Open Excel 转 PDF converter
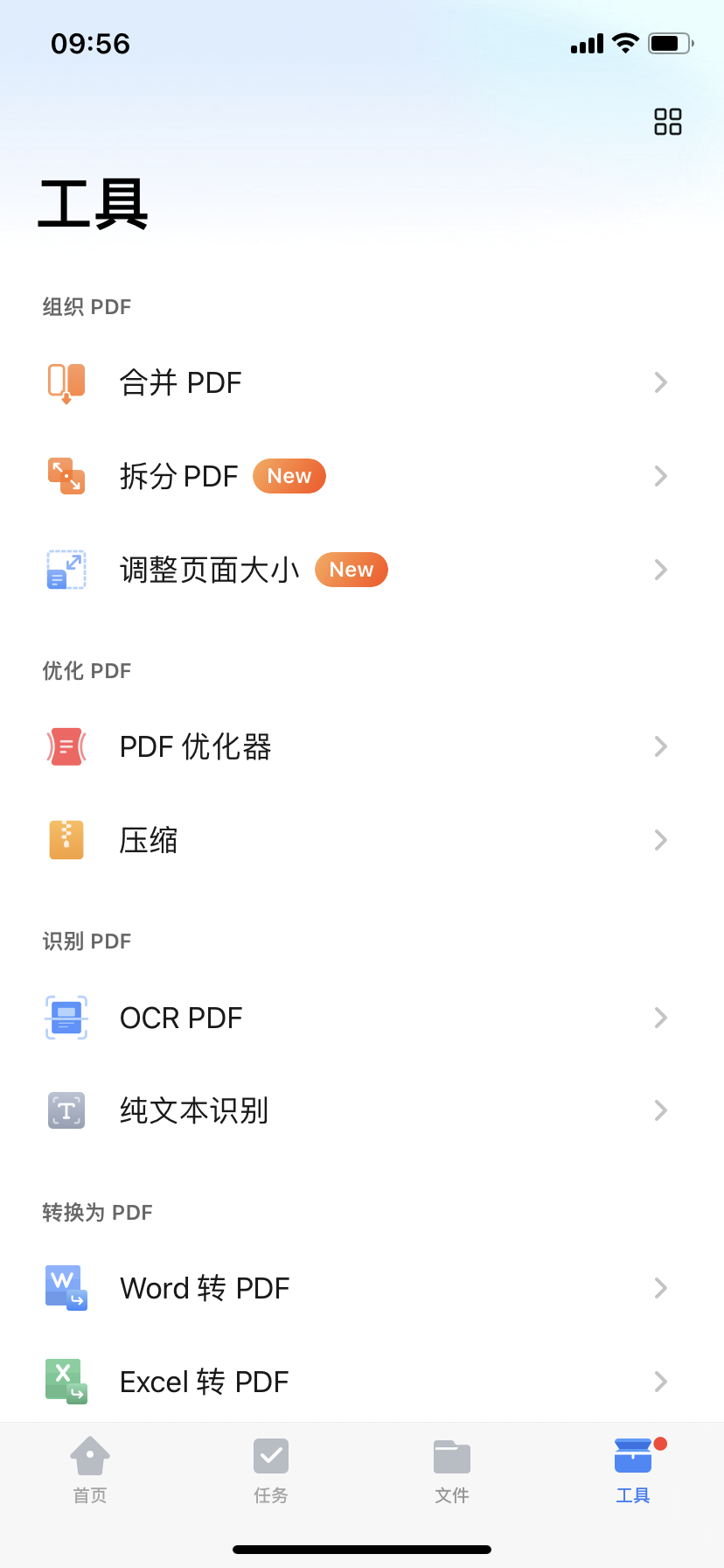724x1568 pixels. (x=204, y=1382)
